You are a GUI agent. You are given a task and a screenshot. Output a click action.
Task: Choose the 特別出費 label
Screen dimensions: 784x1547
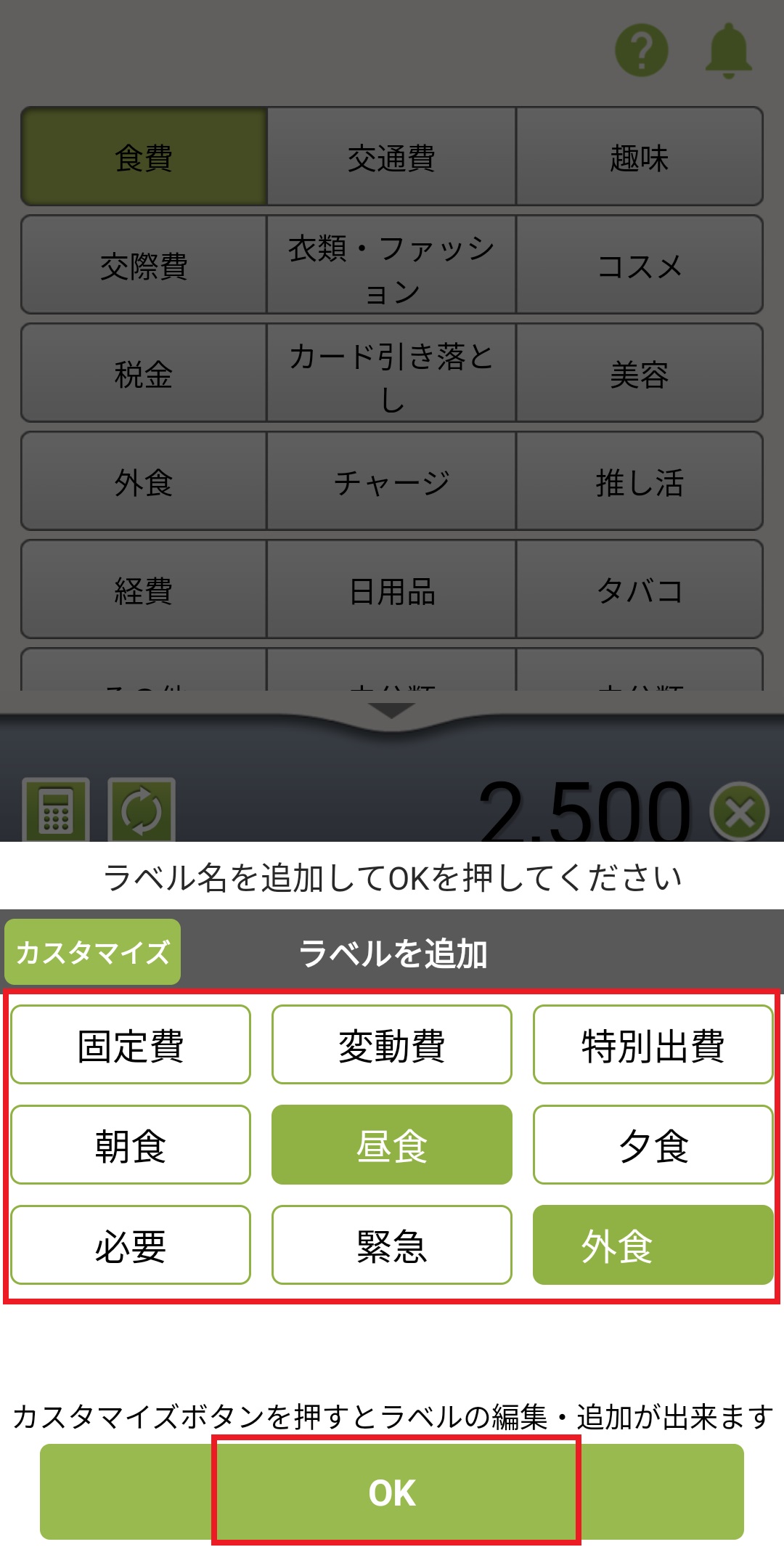tap(653, 1045)
